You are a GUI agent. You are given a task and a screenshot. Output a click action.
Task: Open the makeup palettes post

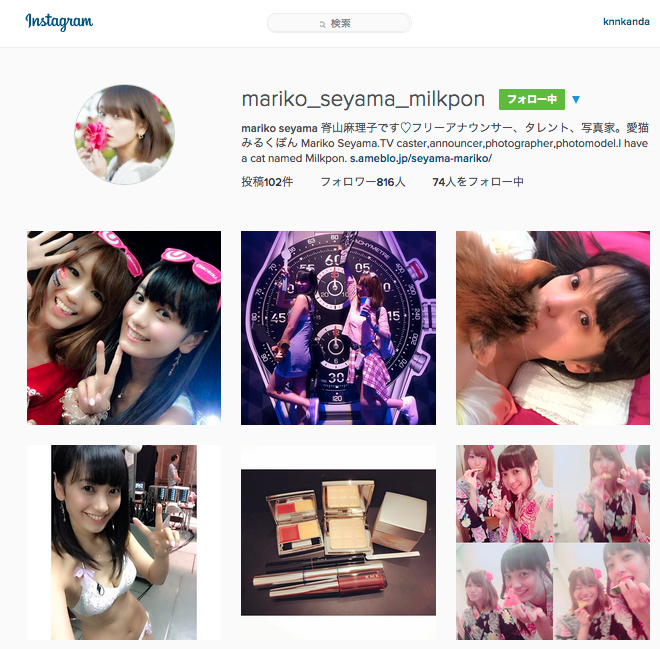pos(338,542)
